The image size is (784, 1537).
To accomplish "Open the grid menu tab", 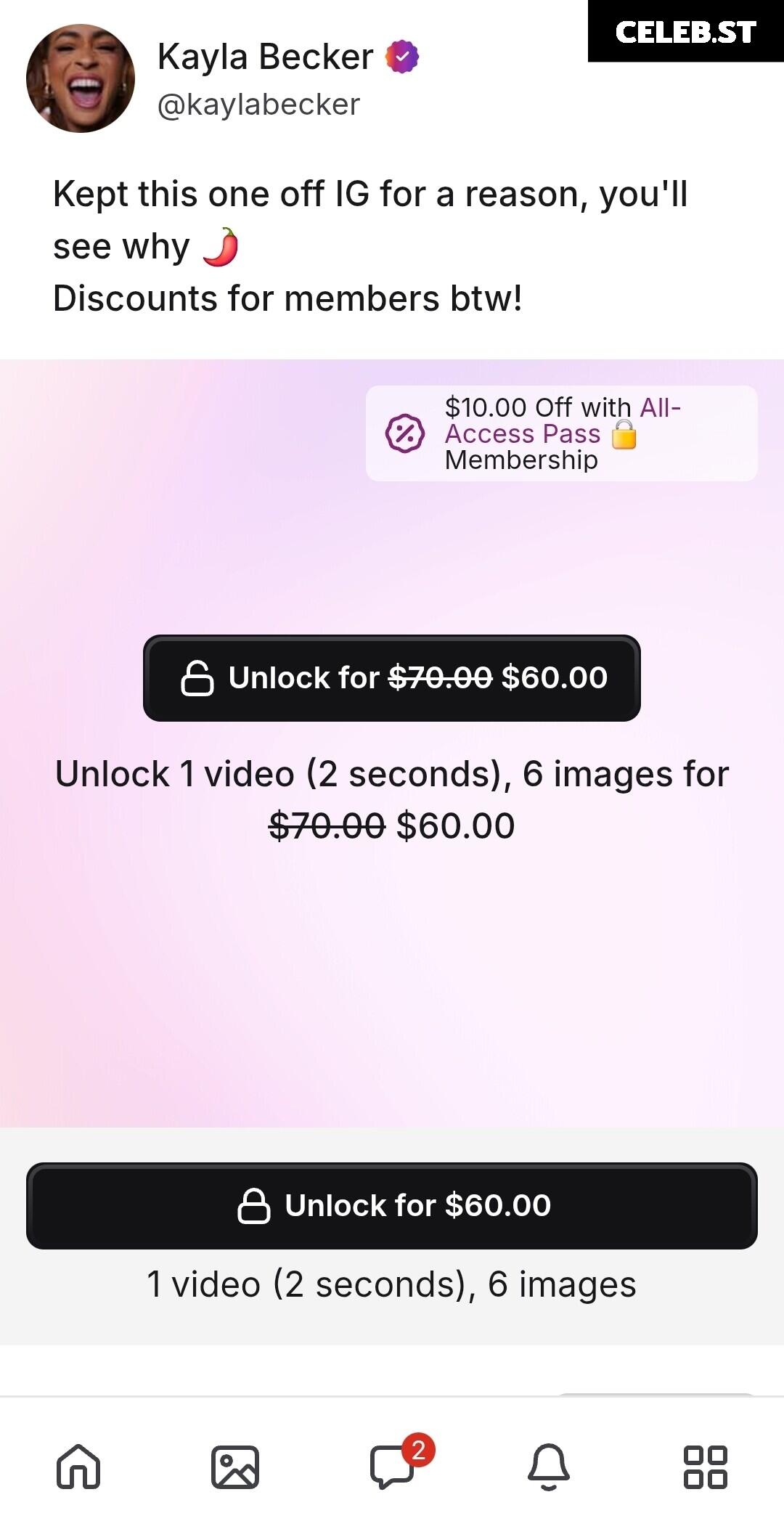I will [x=706, y=1467].
